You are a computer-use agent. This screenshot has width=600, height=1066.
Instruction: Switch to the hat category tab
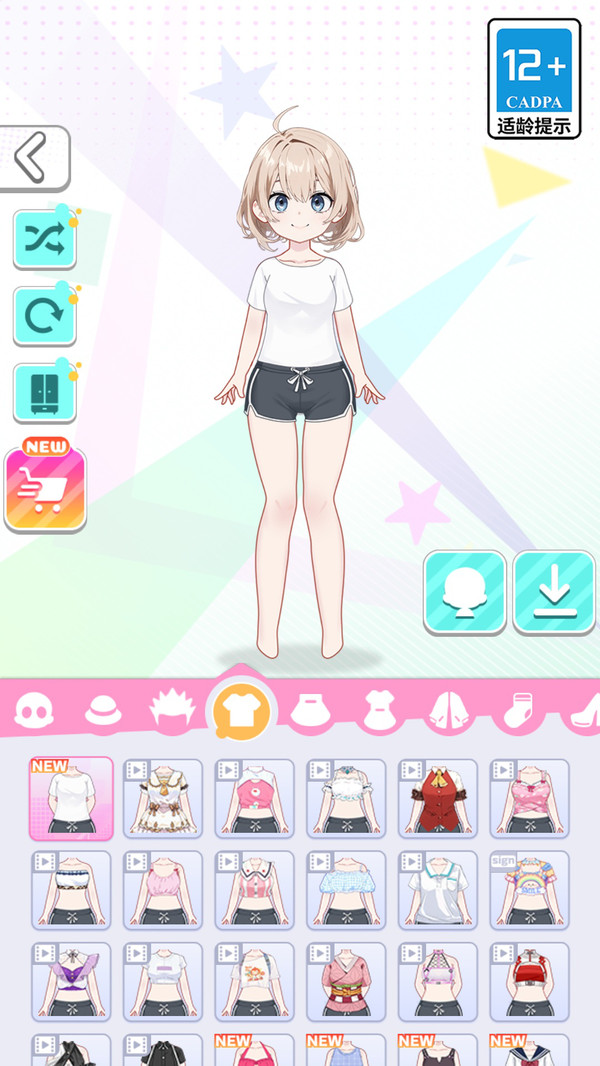click(102, 711)
